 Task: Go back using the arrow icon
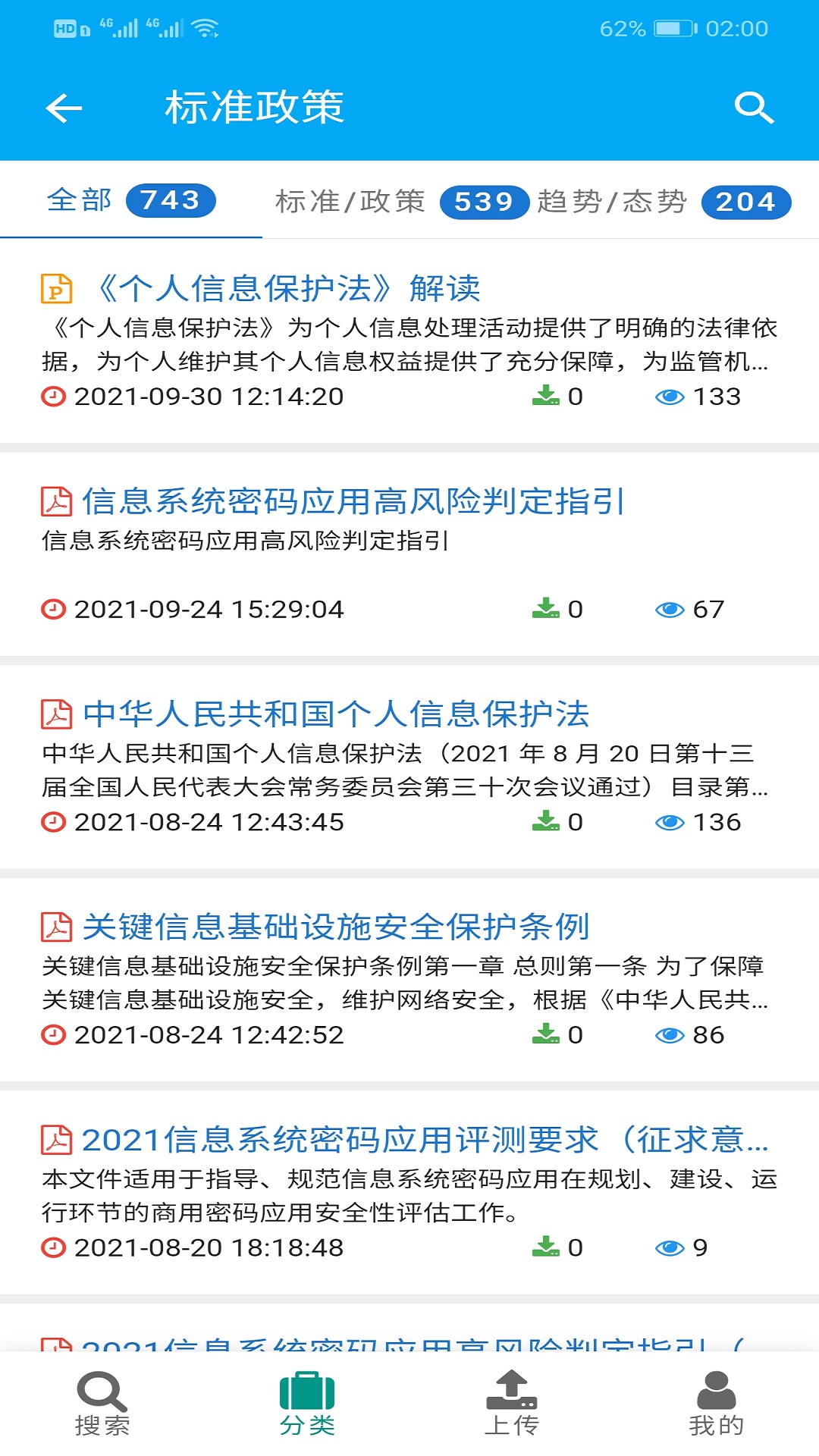tap(64, 108)
